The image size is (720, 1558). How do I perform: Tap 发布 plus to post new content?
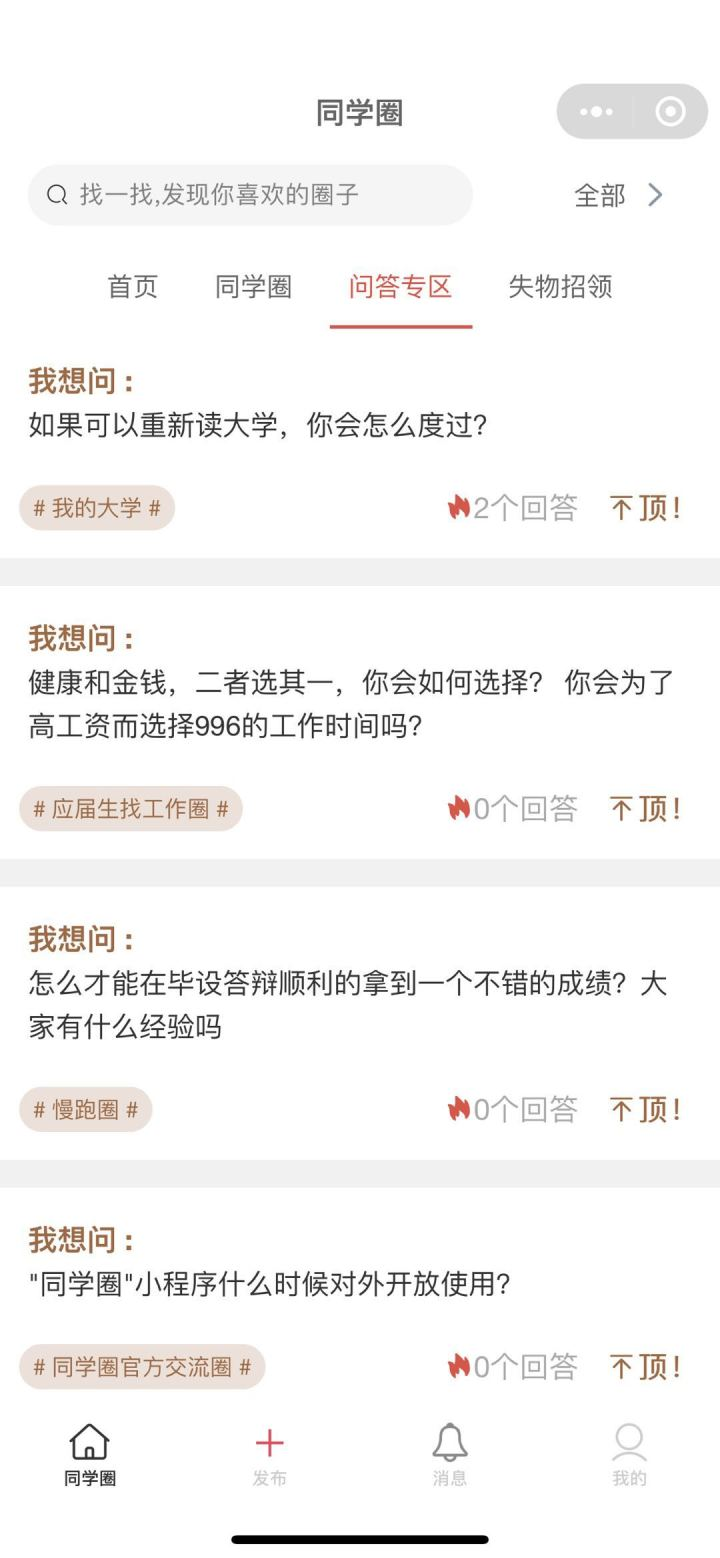click(x=269, y=1455)
